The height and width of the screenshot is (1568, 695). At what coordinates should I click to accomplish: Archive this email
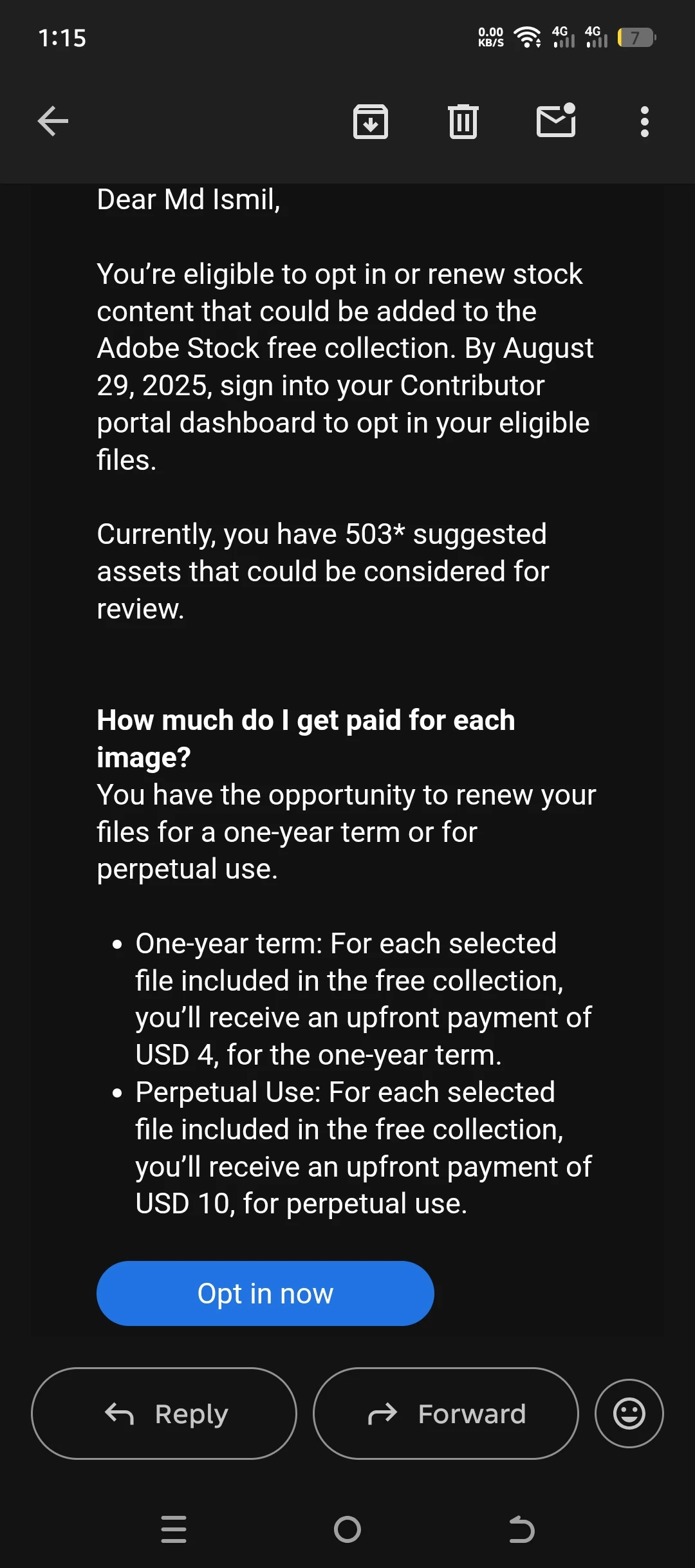(371, 121)
